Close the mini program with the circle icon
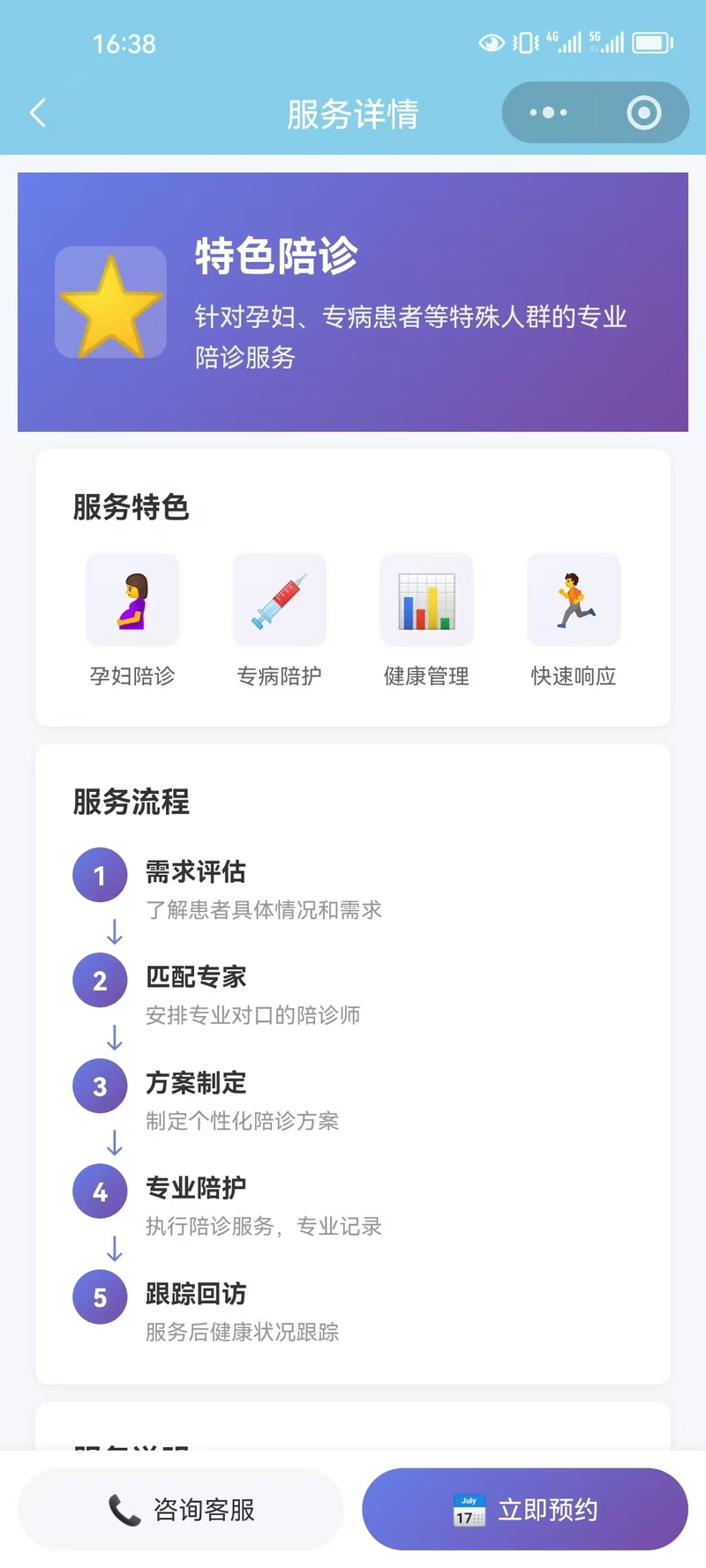 [x=643, y=113]
